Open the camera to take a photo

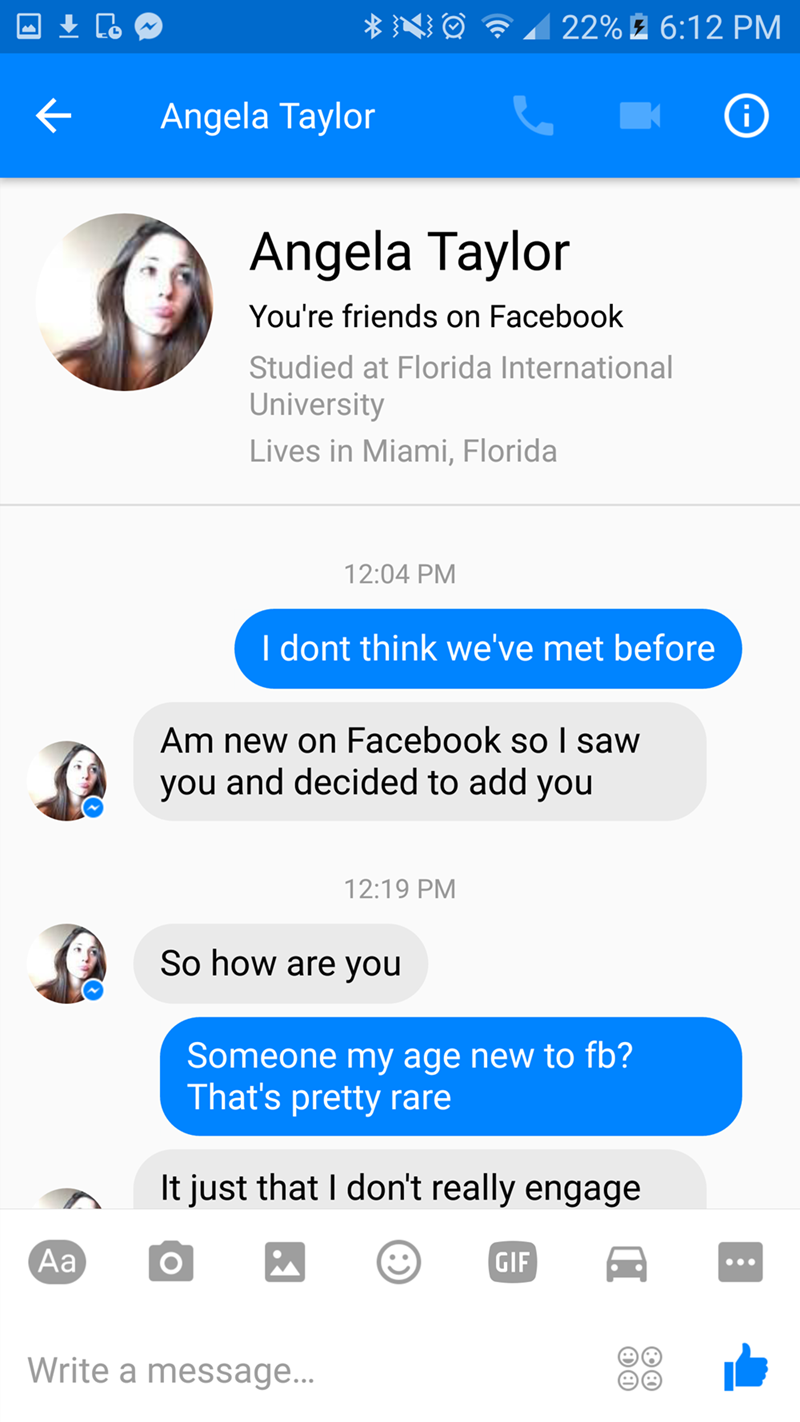point(171,1262)
